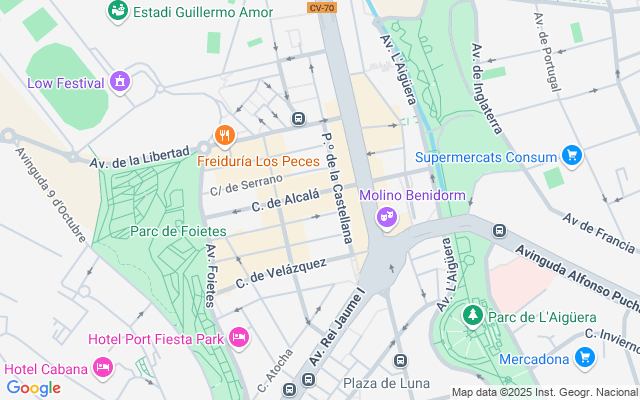The height and width of the screenshot is (400, 640).
Task: Open the Parc de L'Aigüera park pin
Action: [473, 316]
